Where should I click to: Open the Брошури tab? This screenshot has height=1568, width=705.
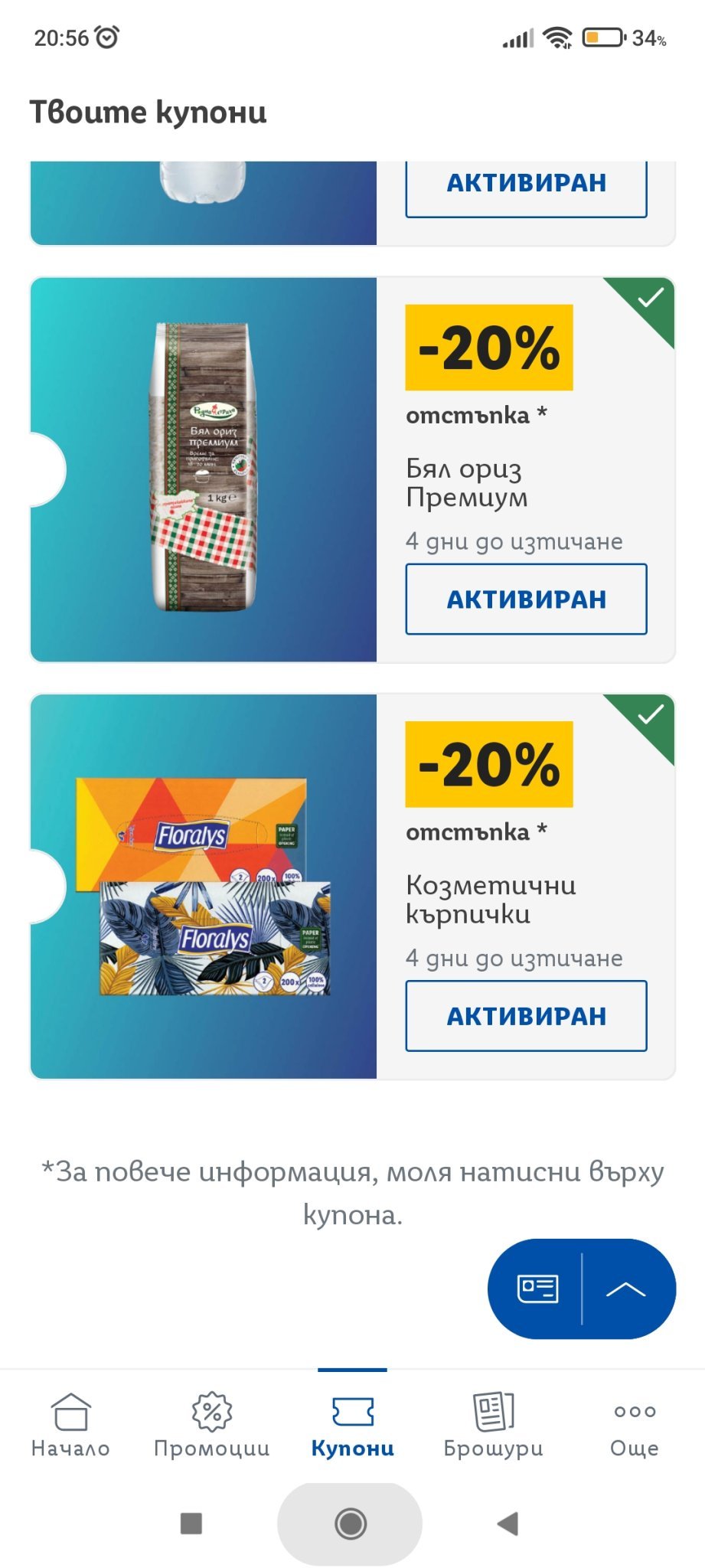(x=494, y=1425)
